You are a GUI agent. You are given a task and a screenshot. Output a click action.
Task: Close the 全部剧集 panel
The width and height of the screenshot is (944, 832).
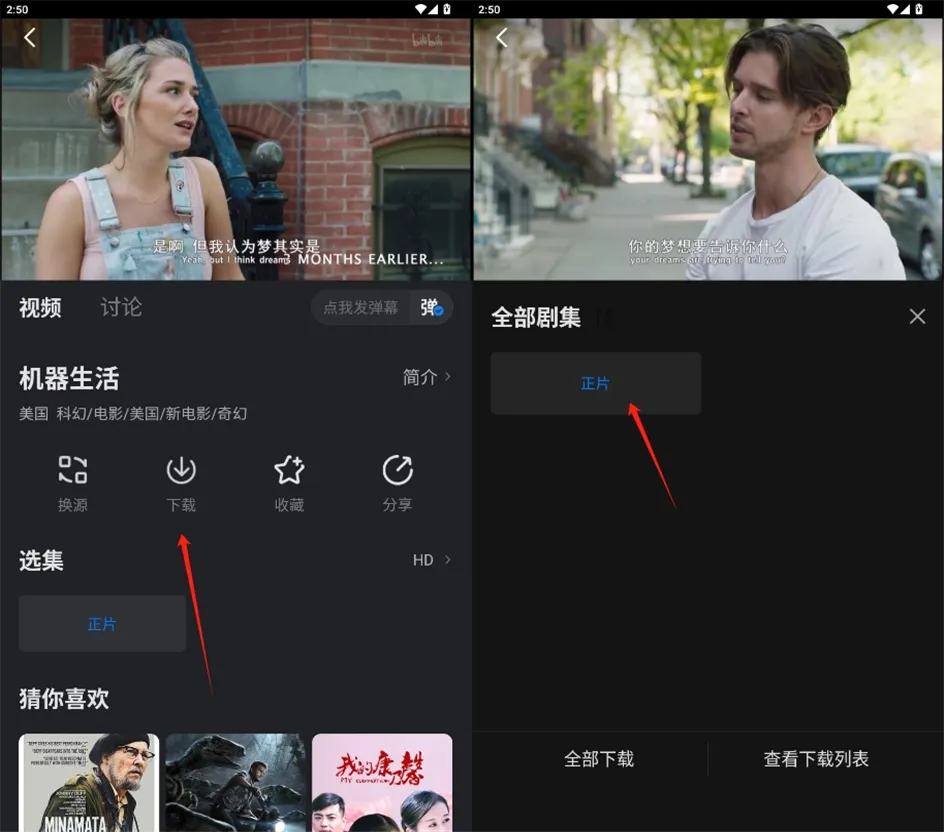(917, 317)
